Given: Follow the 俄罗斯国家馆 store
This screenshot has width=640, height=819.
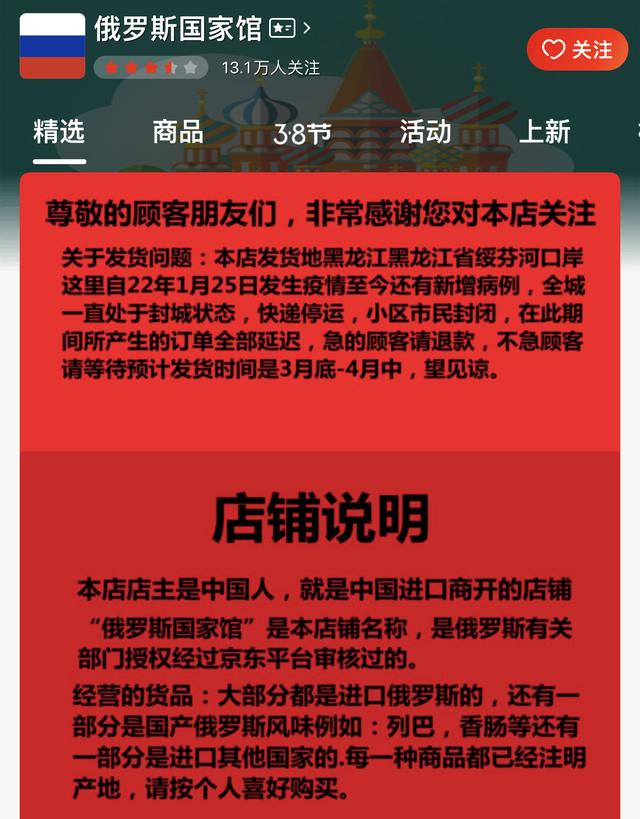Looking at the screenshot, I should click(x=577, y=49).
